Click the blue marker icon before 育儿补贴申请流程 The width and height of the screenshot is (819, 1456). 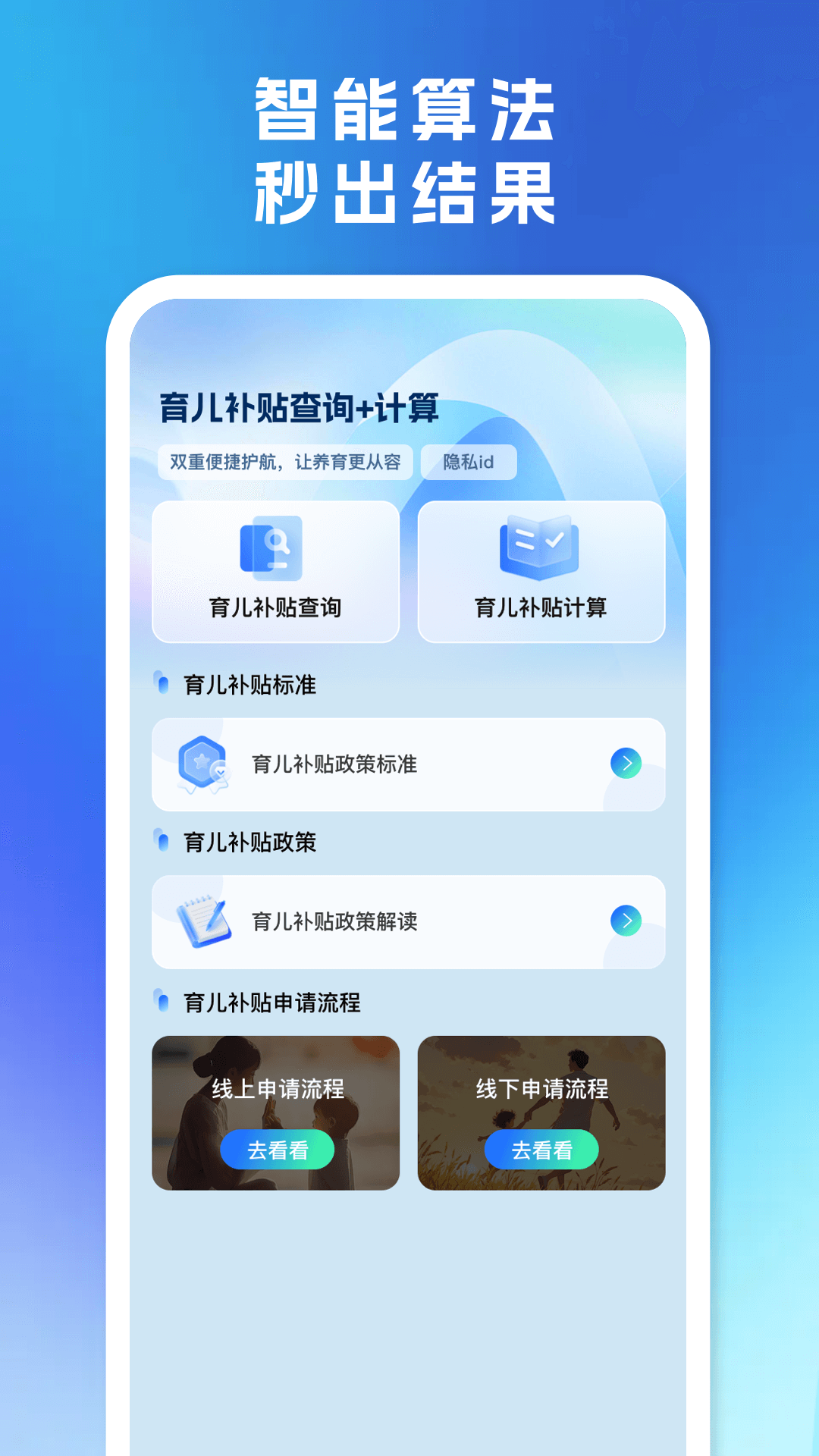(164, 1002)
